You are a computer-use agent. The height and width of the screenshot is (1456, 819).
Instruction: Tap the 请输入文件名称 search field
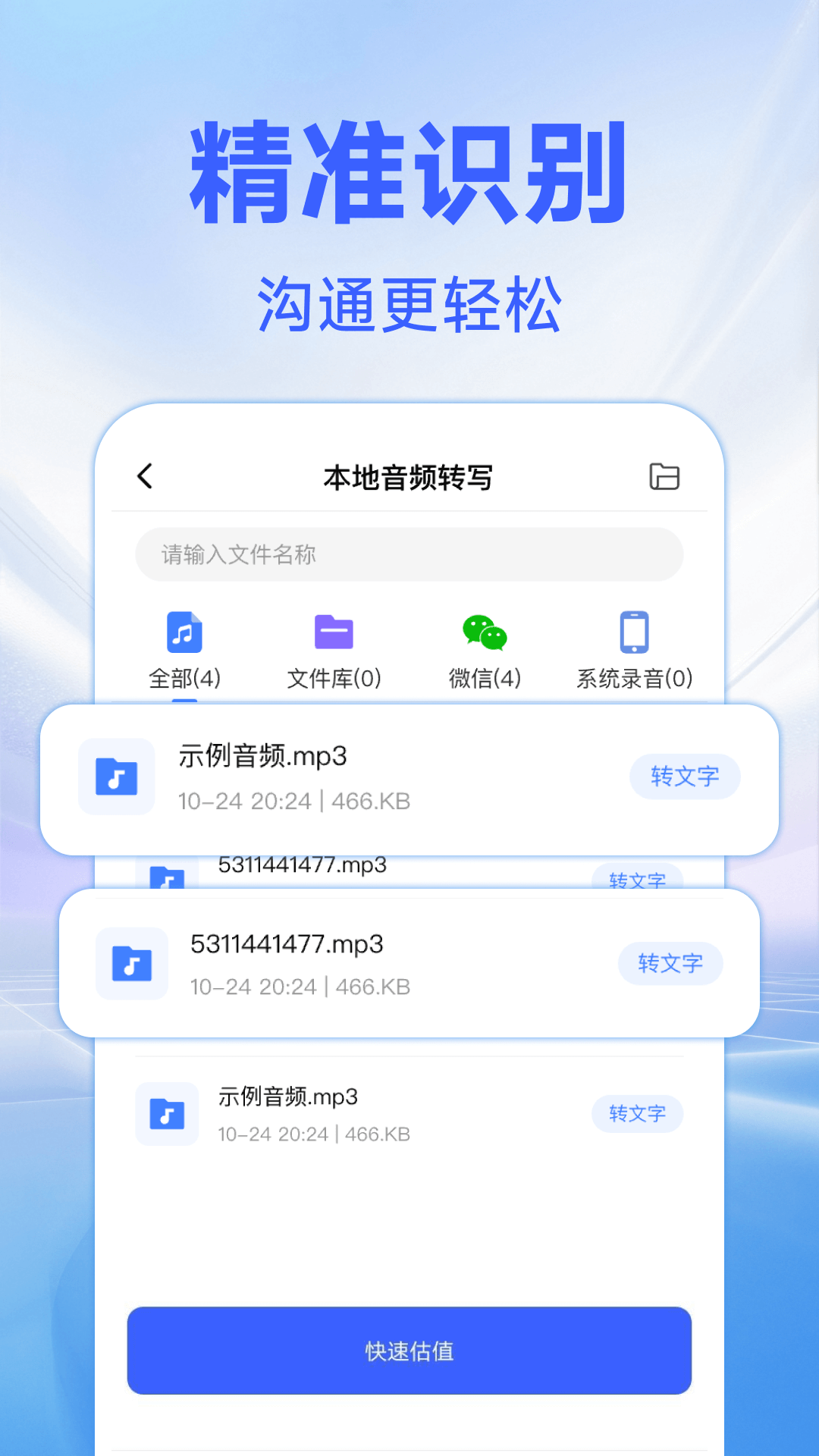409,554
